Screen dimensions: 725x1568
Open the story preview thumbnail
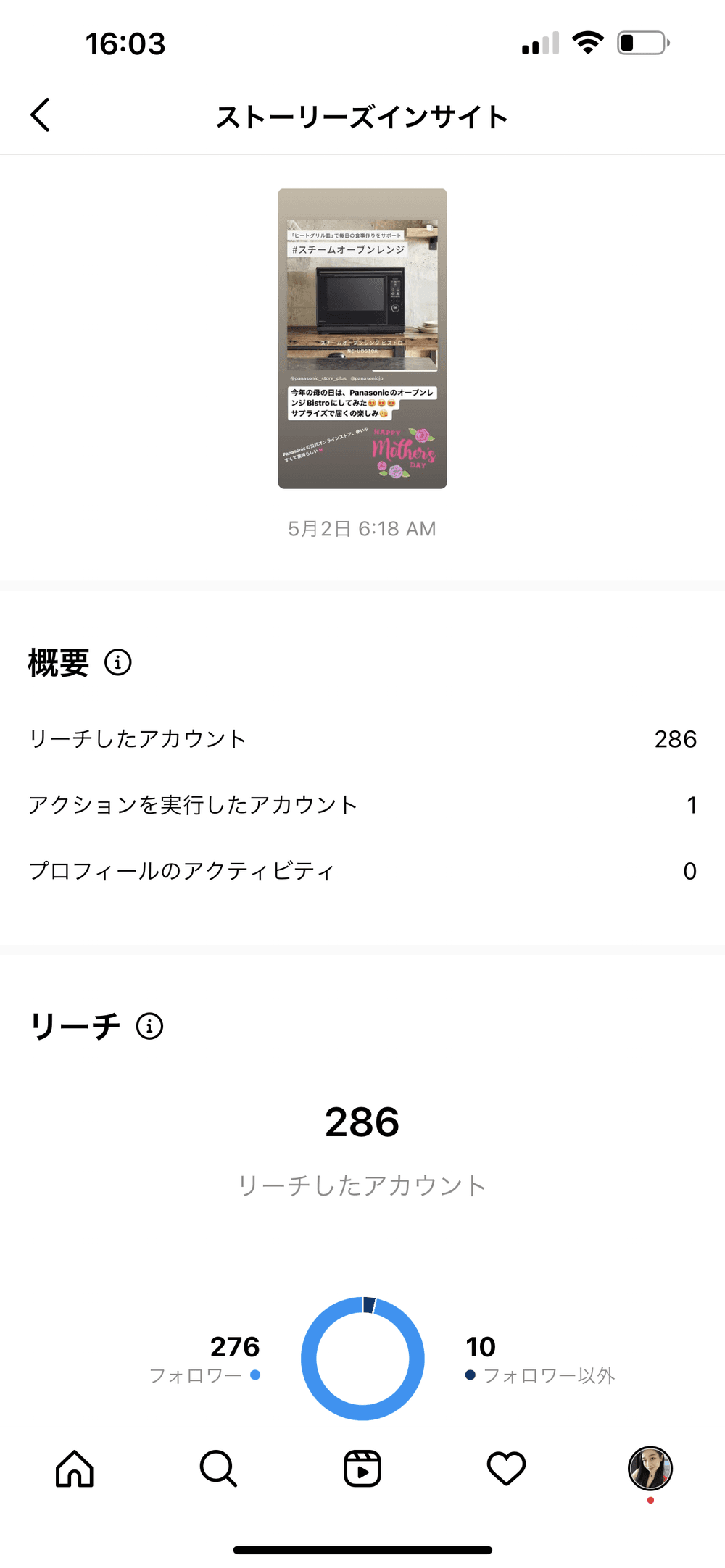tap(362, 338)
